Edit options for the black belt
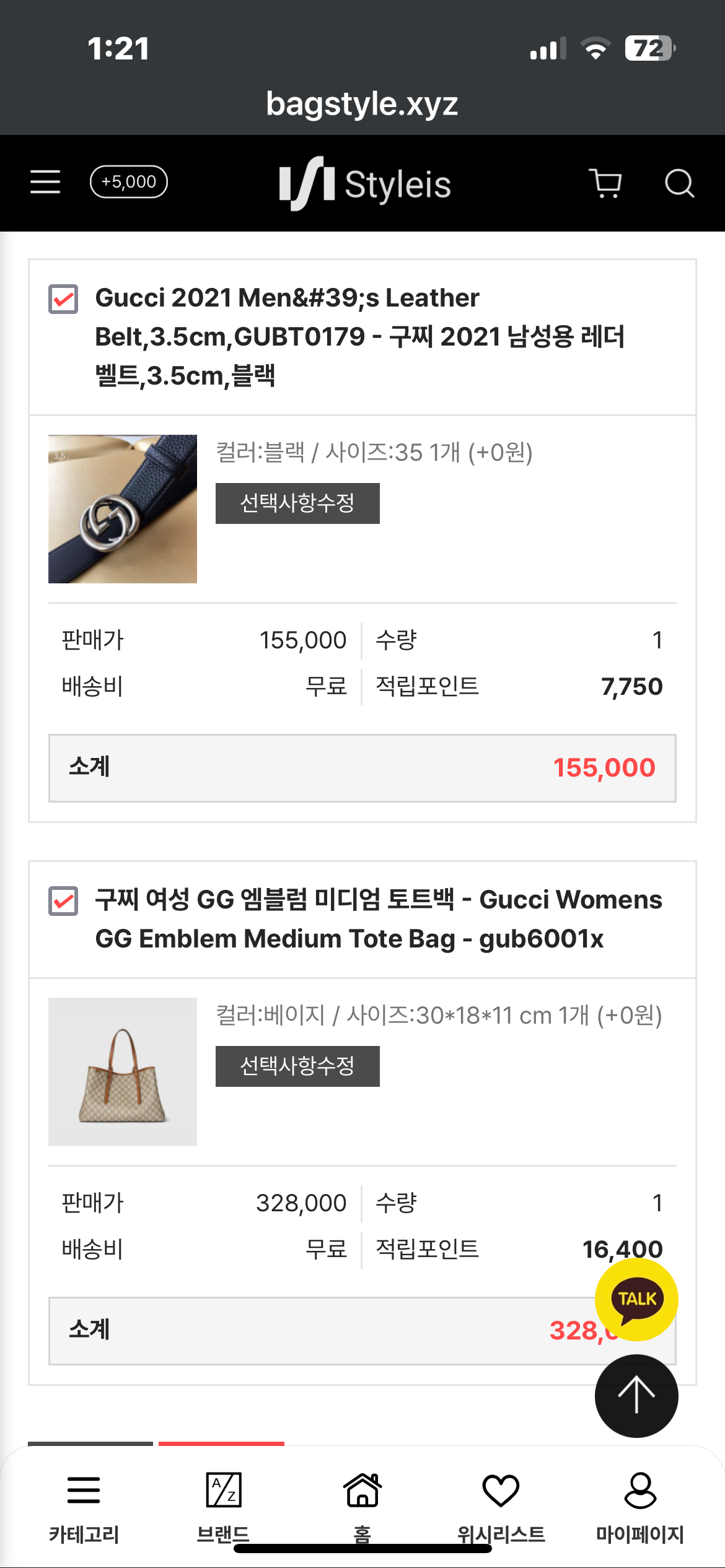Viewport: 725px width, 1568px height. (x=297, y=503)
